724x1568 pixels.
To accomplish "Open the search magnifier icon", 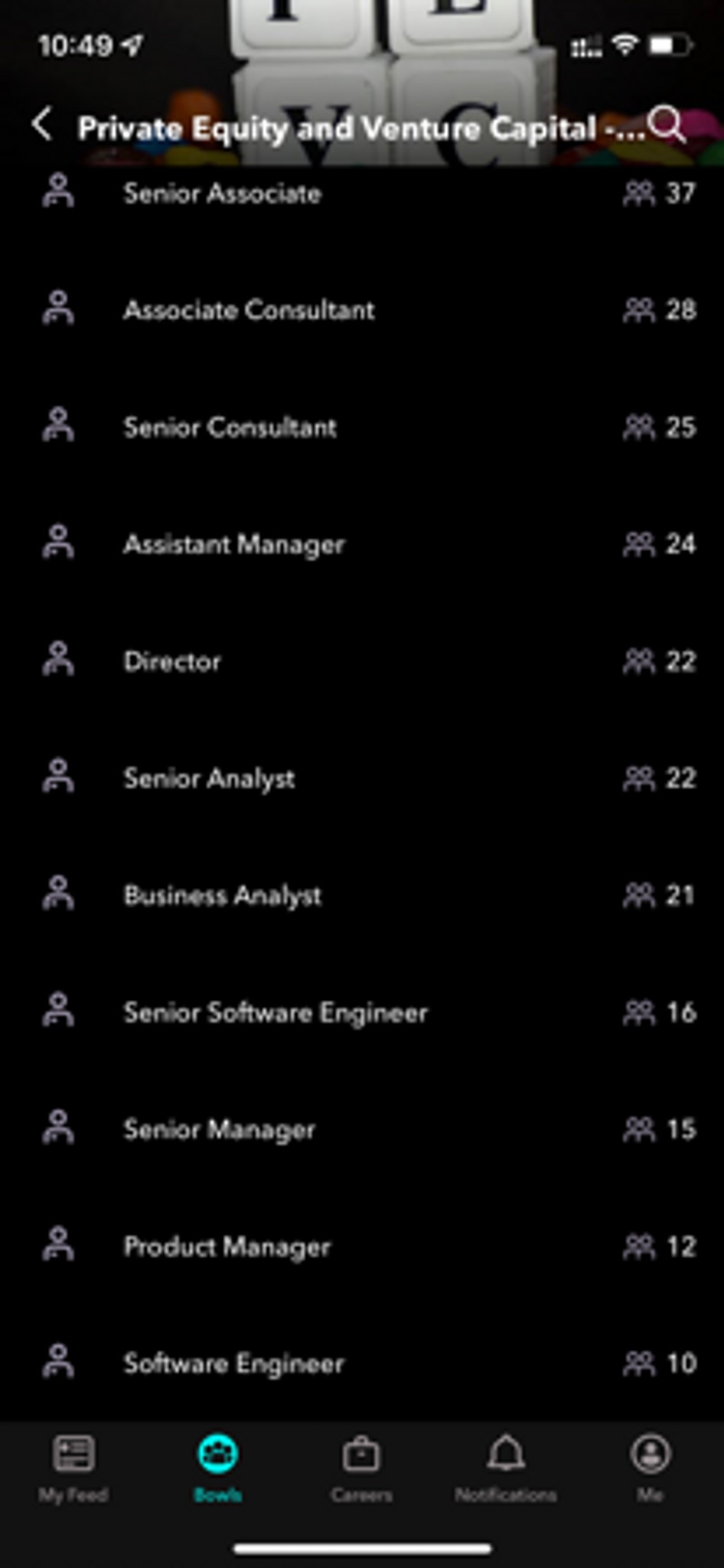I will 667,125.
